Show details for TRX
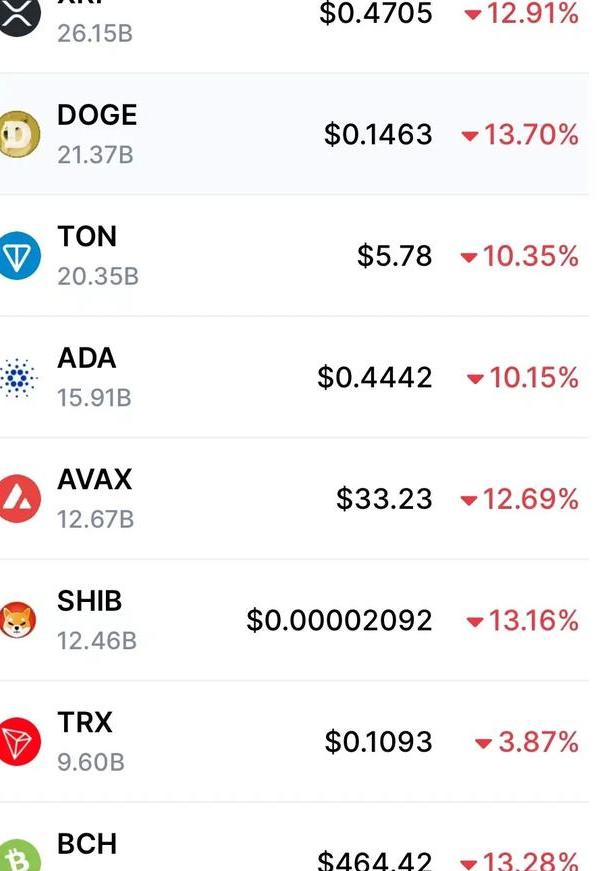The image size is (601, 871). (x=300, y=742)
